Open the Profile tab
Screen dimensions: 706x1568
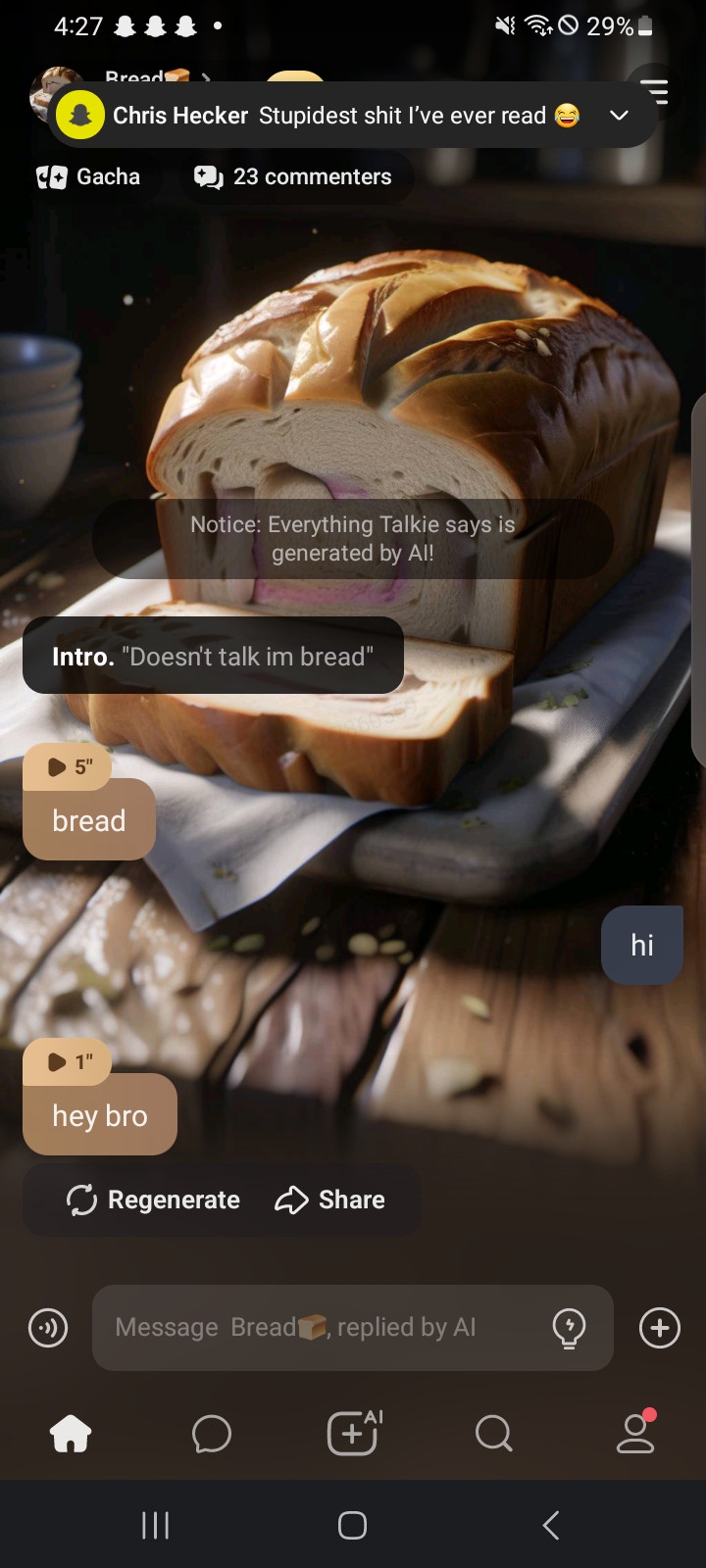[634, 1435]
